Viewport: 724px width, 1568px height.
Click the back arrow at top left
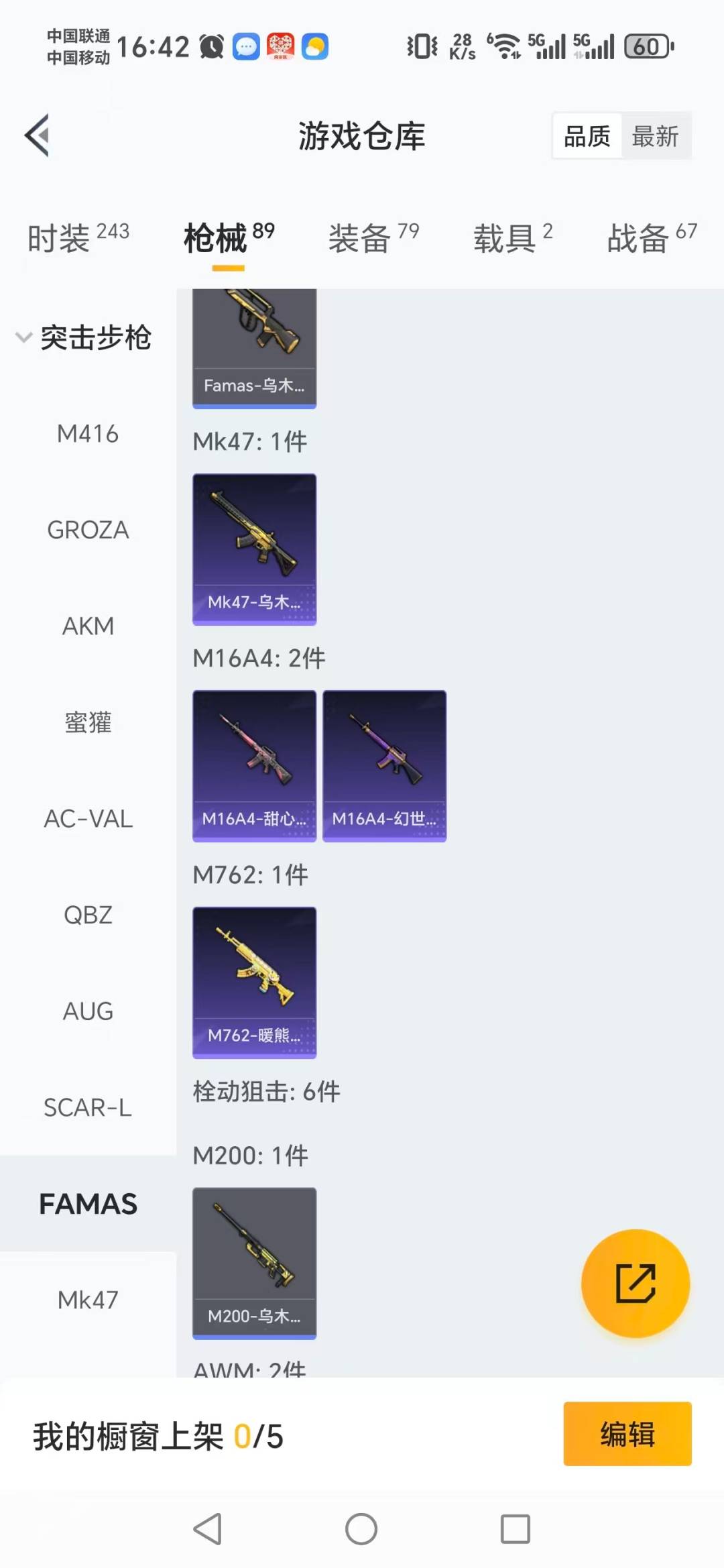38,134
